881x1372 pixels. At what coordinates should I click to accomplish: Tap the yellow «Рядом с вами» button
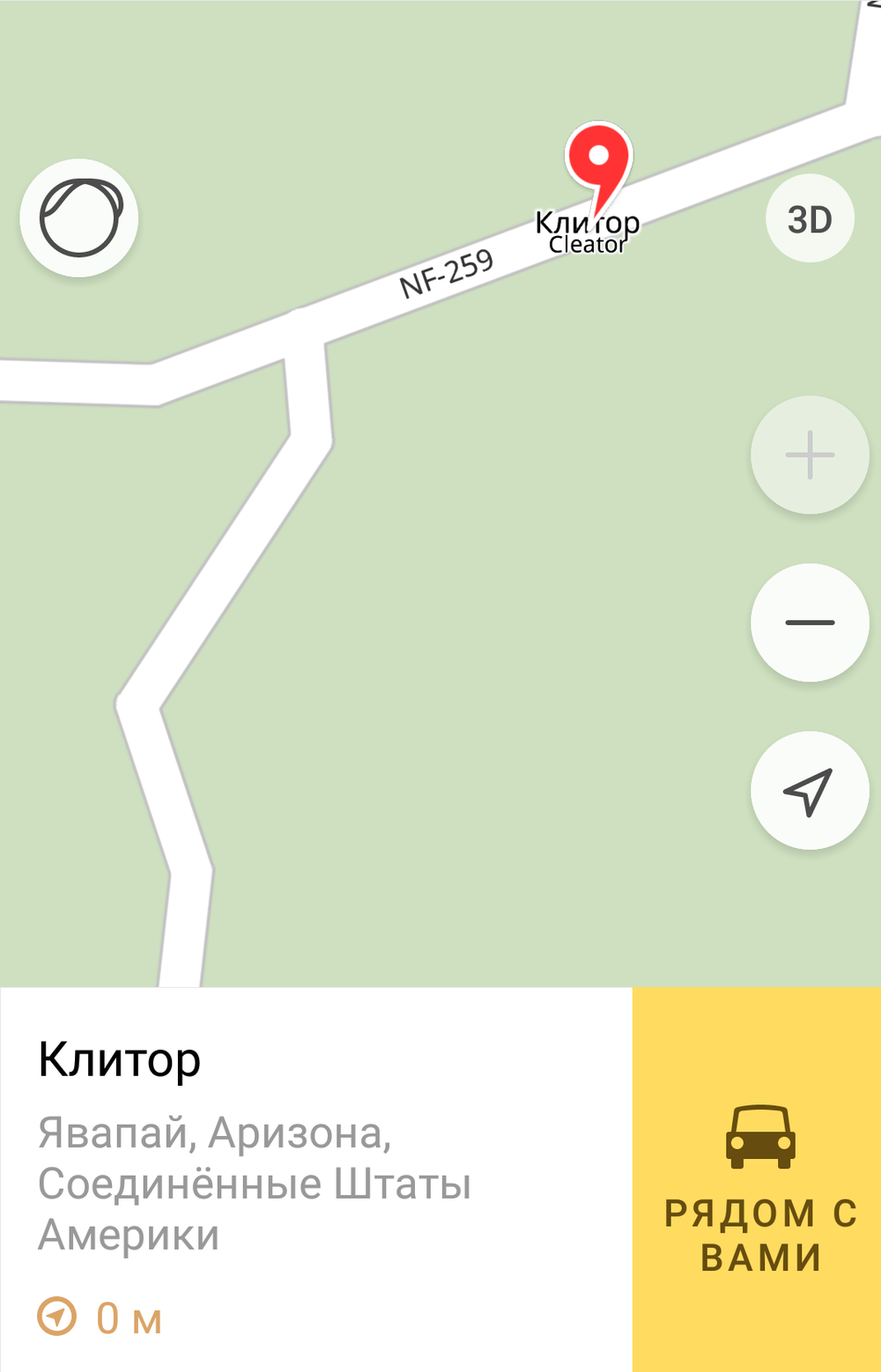coord(758,1179)
